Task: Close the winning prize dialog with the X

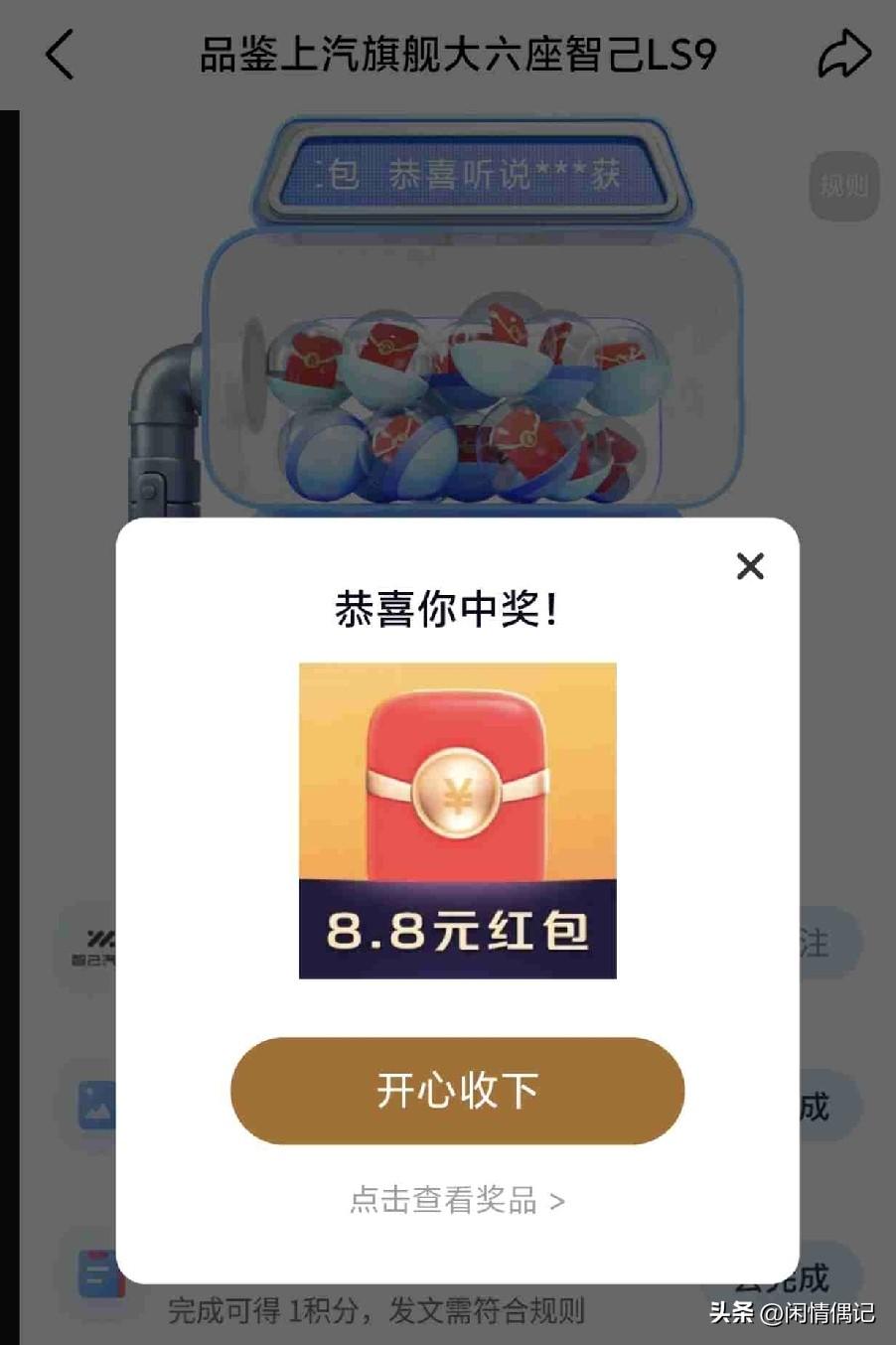Action: 750,566
